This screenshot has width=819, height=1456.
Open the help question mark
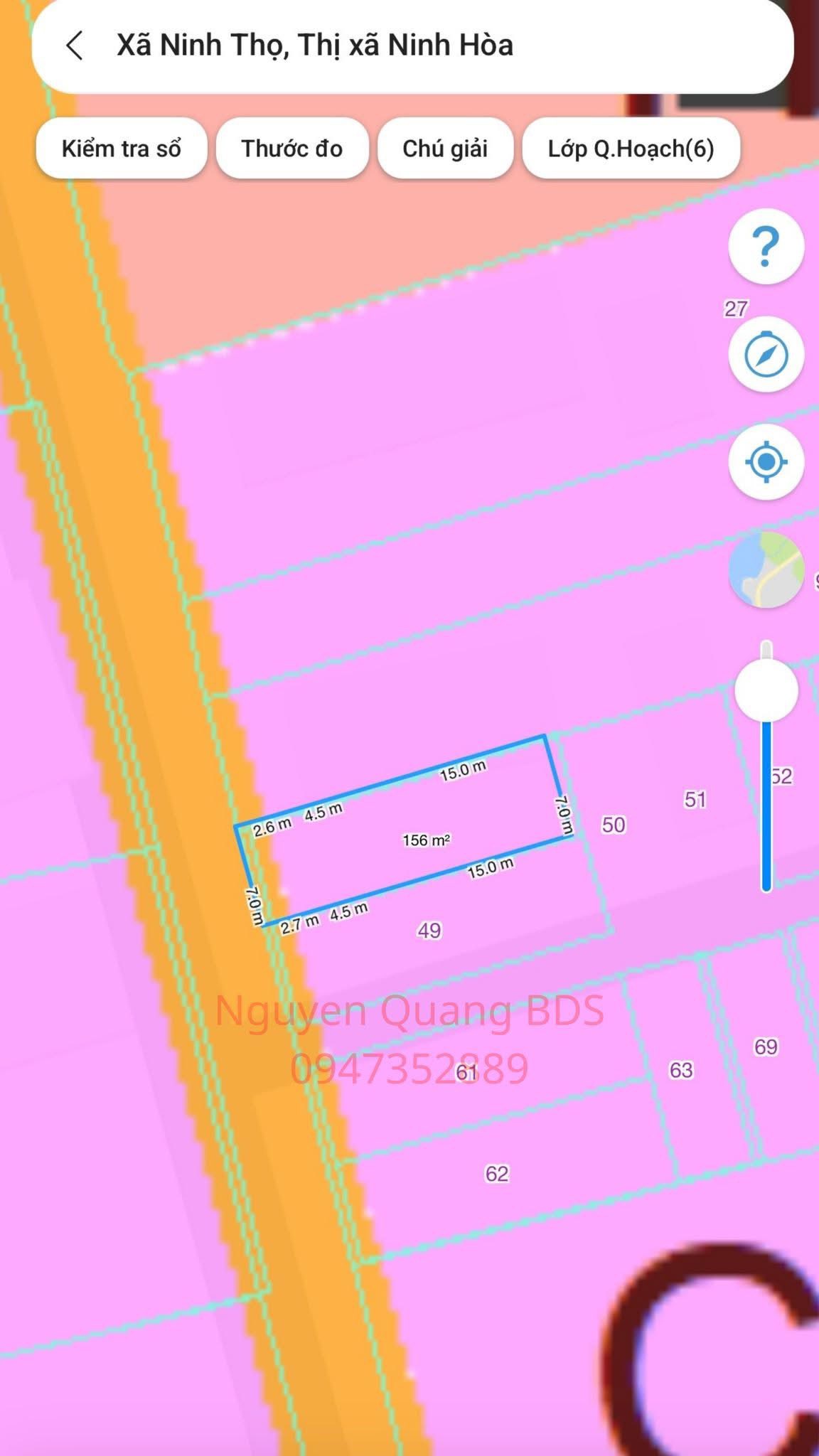[x=766, y=247]
